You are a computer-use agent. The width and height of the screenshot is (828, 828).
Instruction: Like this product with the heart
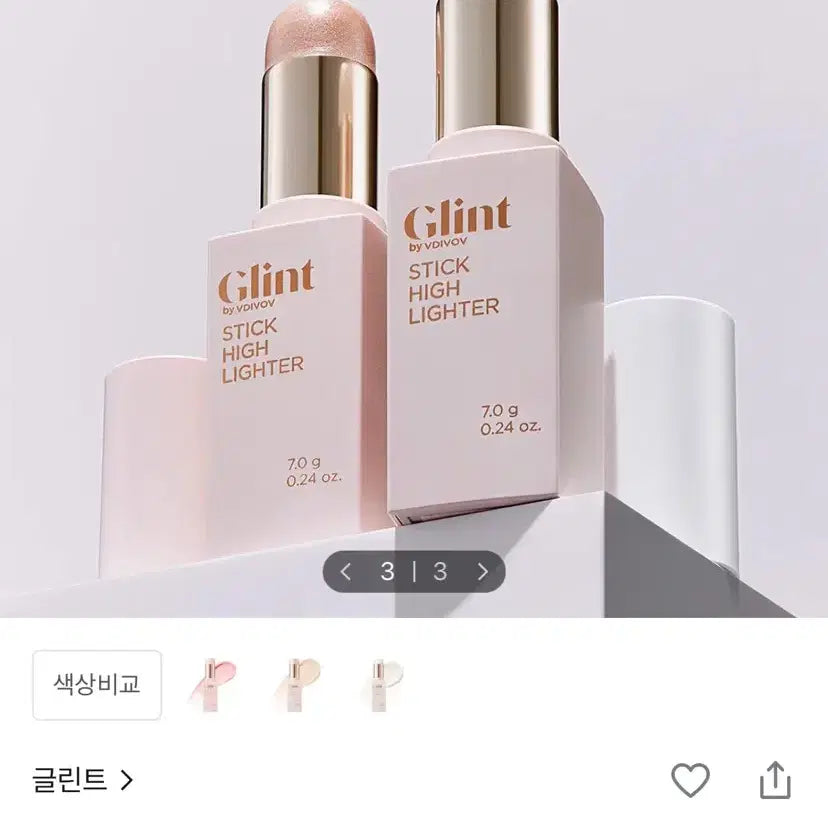tap(690, 780)
